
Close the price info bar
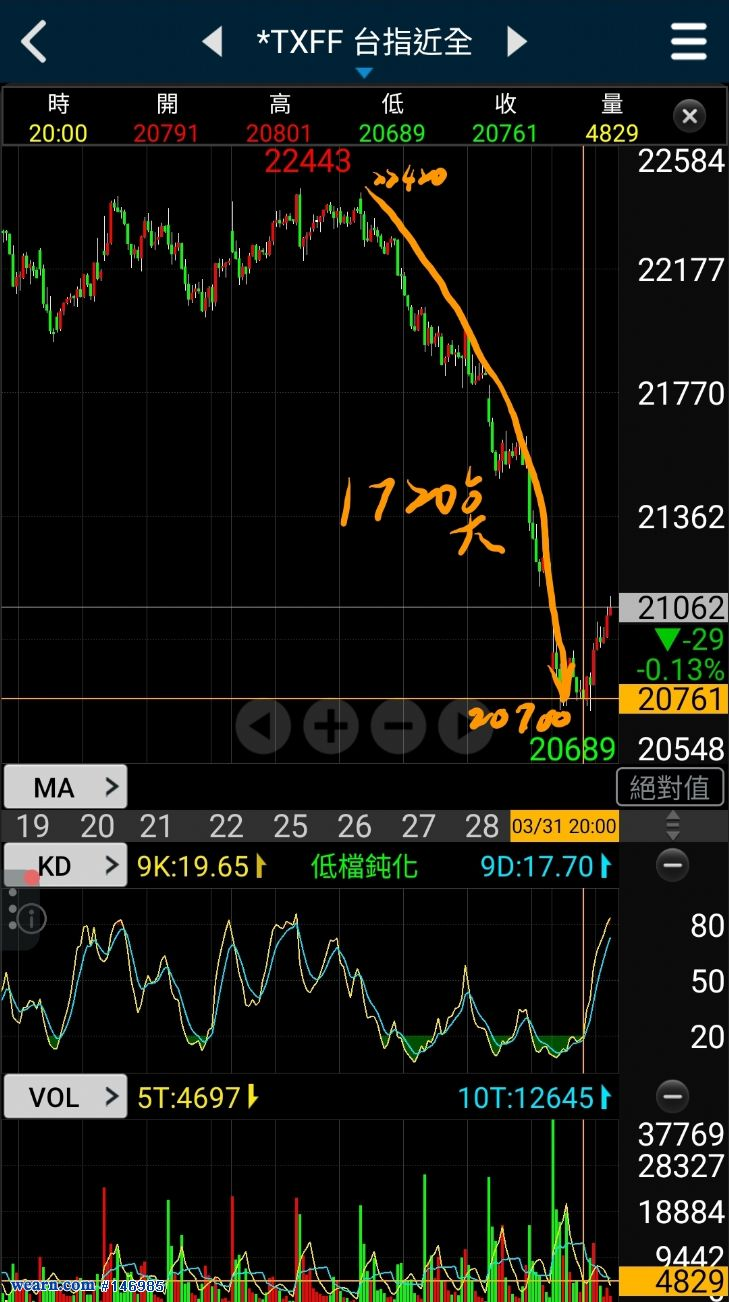[689, 116]
